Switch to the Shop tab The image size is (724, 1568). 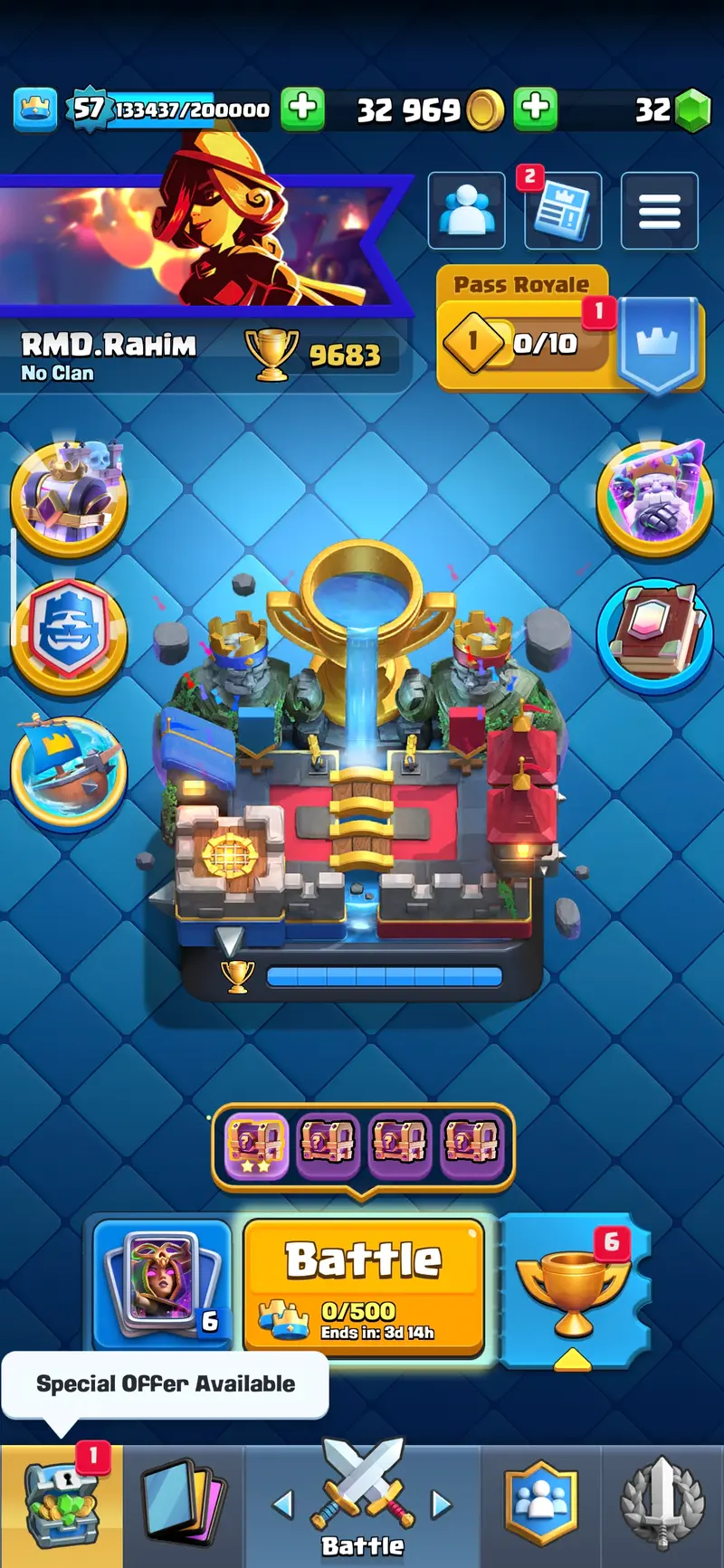62,1505
